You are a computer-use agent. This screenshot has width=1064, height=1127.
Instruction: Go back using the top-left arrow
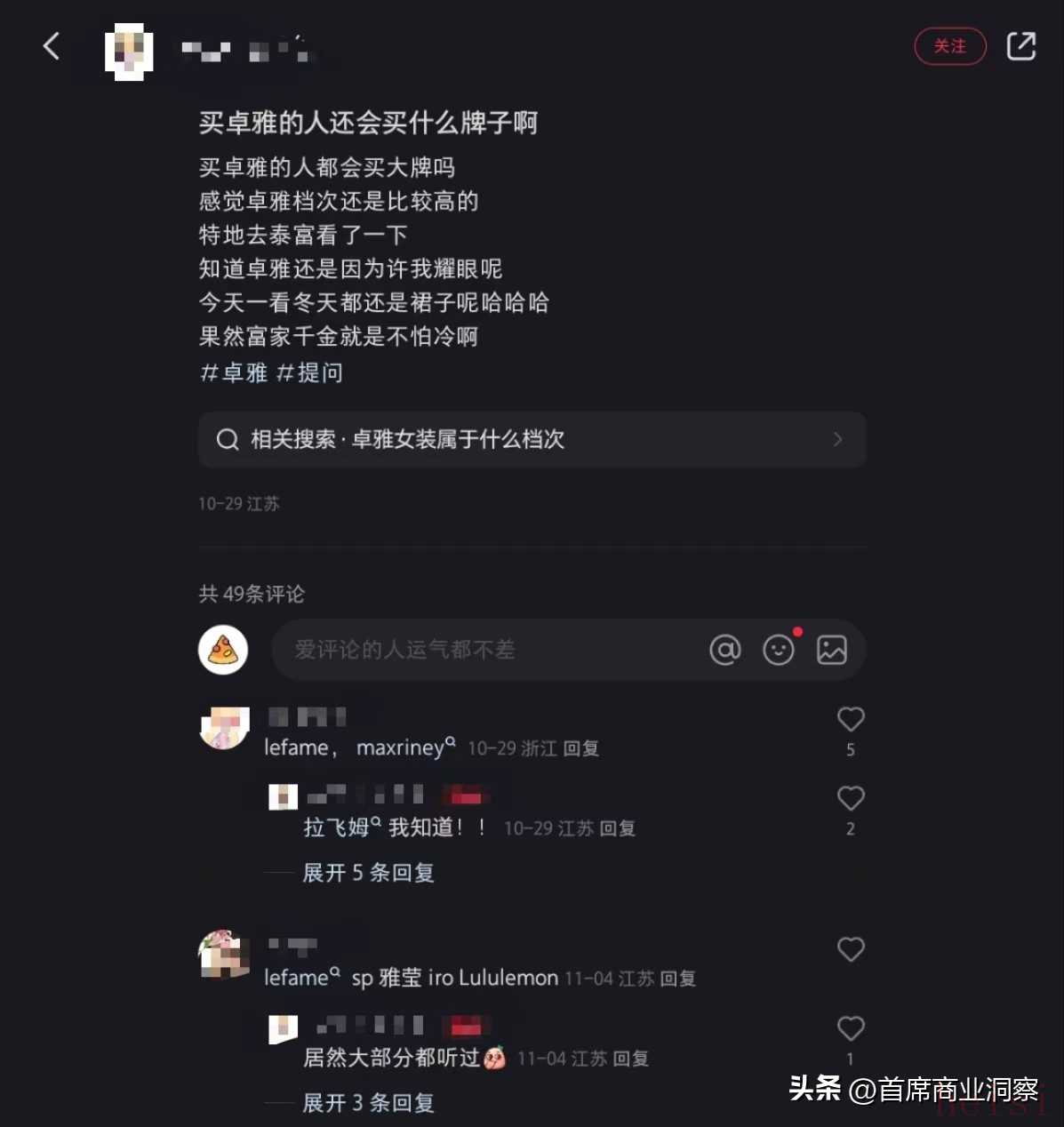[52, 46]
